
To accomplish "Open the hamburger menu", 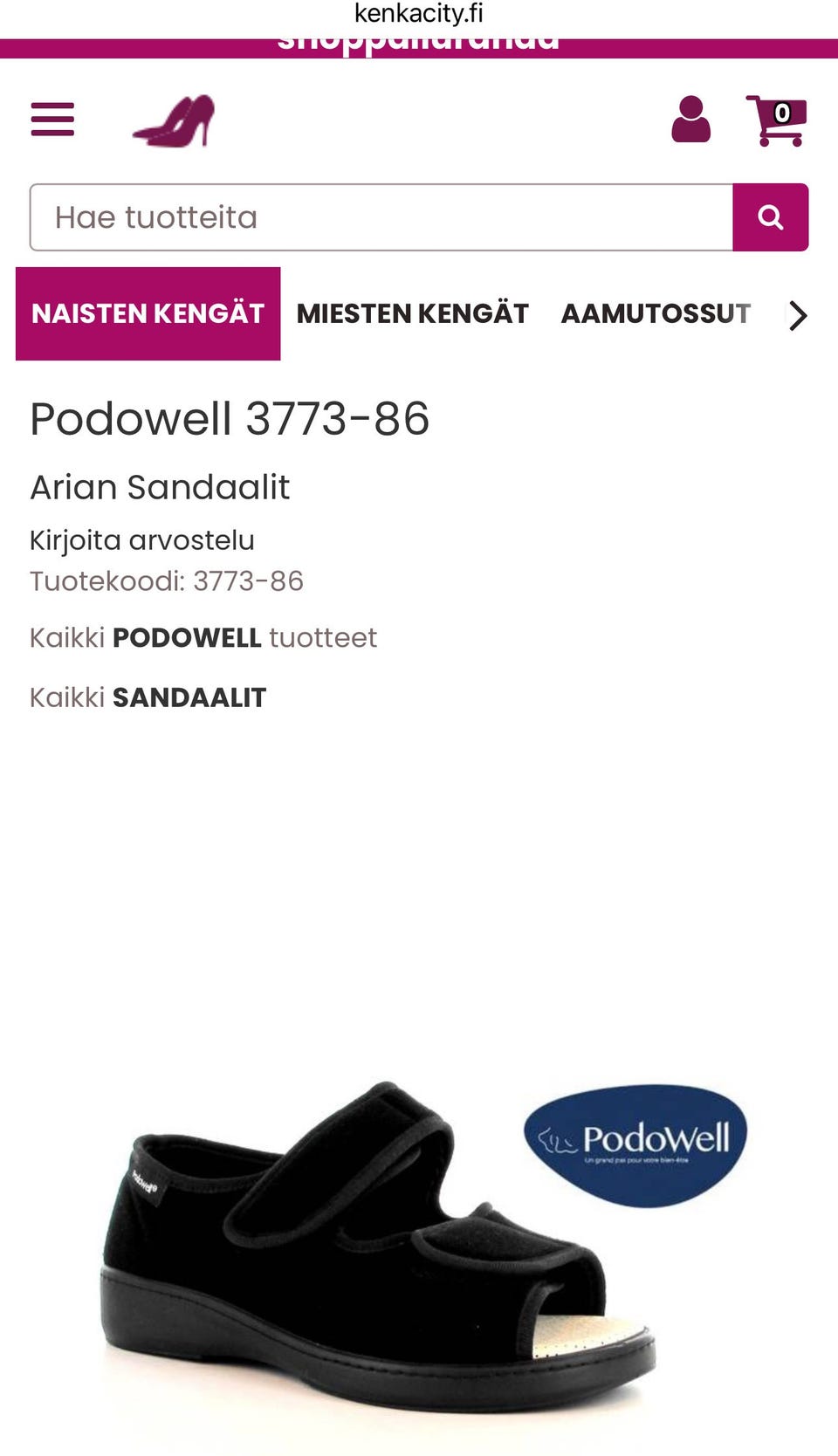I will [52, 120].
